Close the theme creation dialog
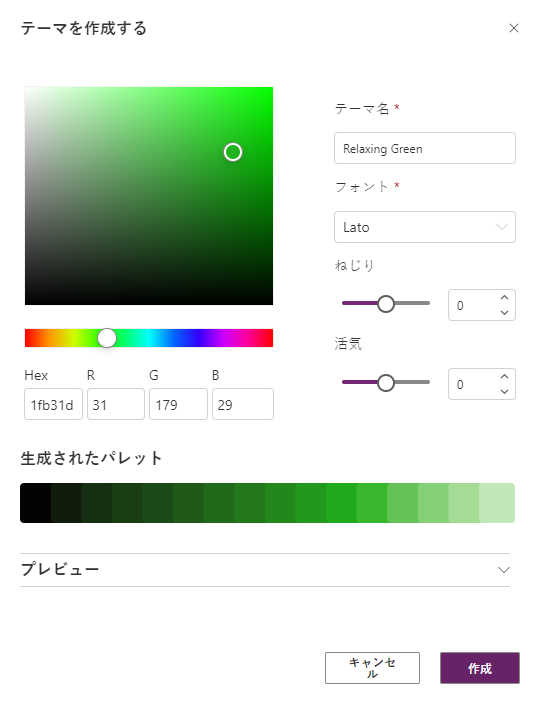The width and height of the screenshot is (539, 701). [x=514, y=28]
